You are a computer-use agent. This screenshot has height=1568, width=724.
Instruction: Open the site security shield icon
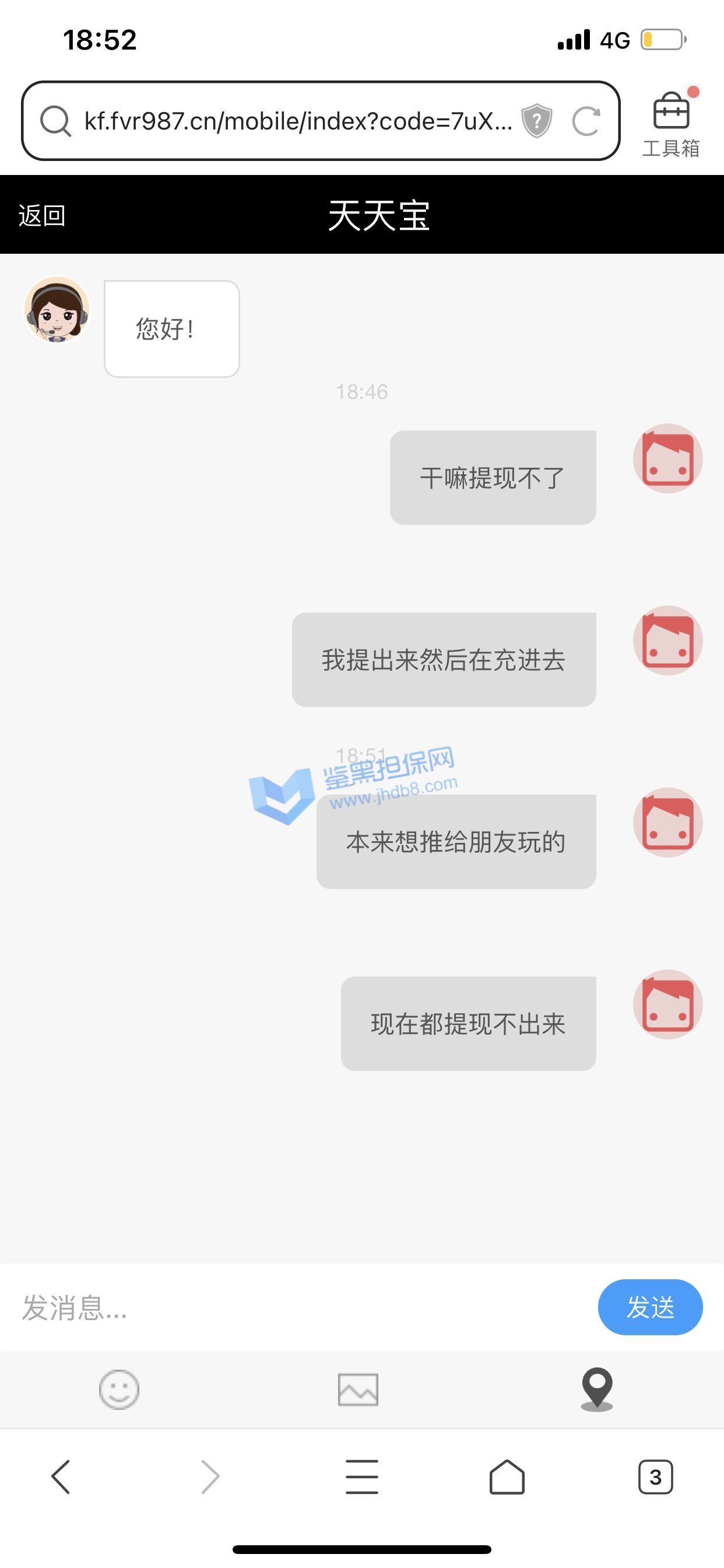537,121
